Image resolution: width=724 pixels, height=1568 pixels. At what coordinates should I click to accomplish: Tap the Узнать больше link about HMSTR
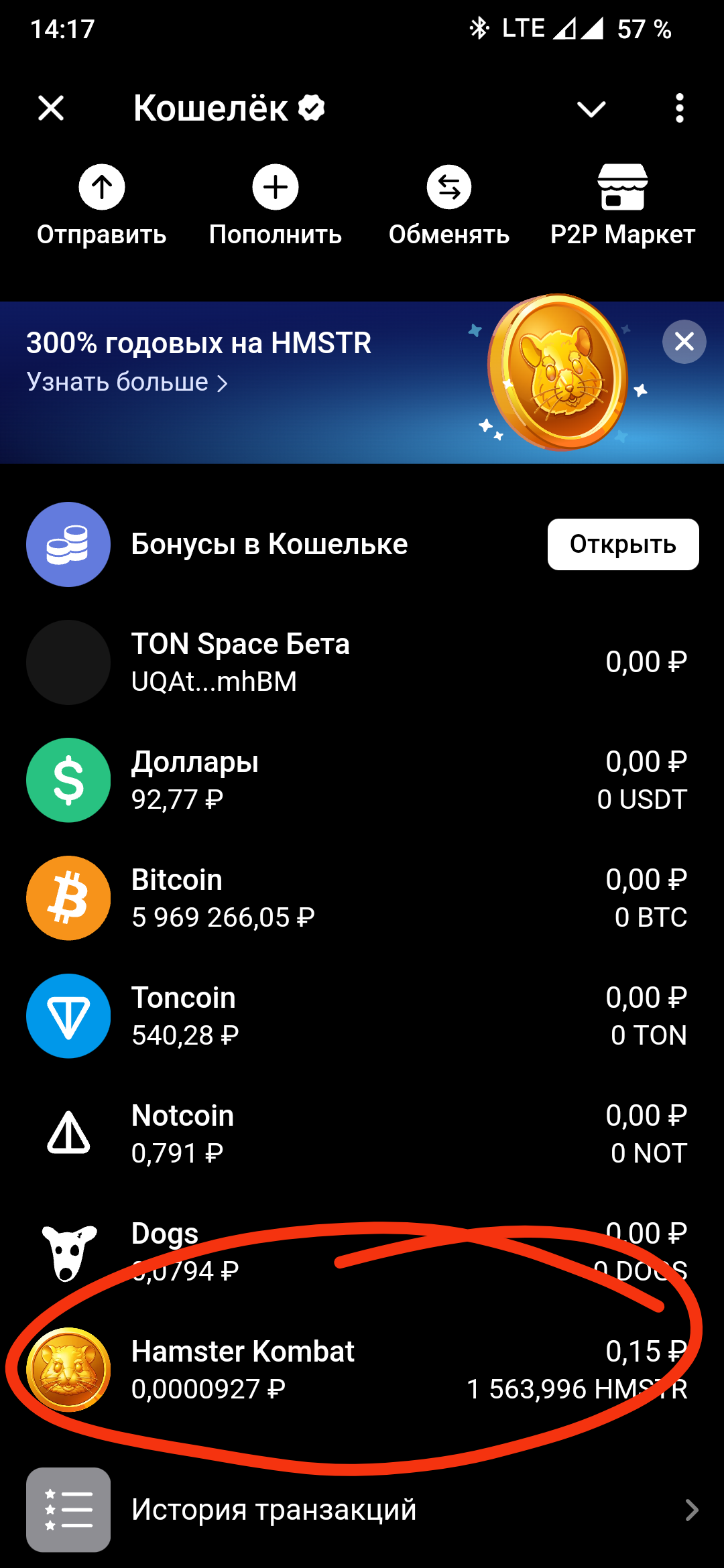[x=127, y=382]
